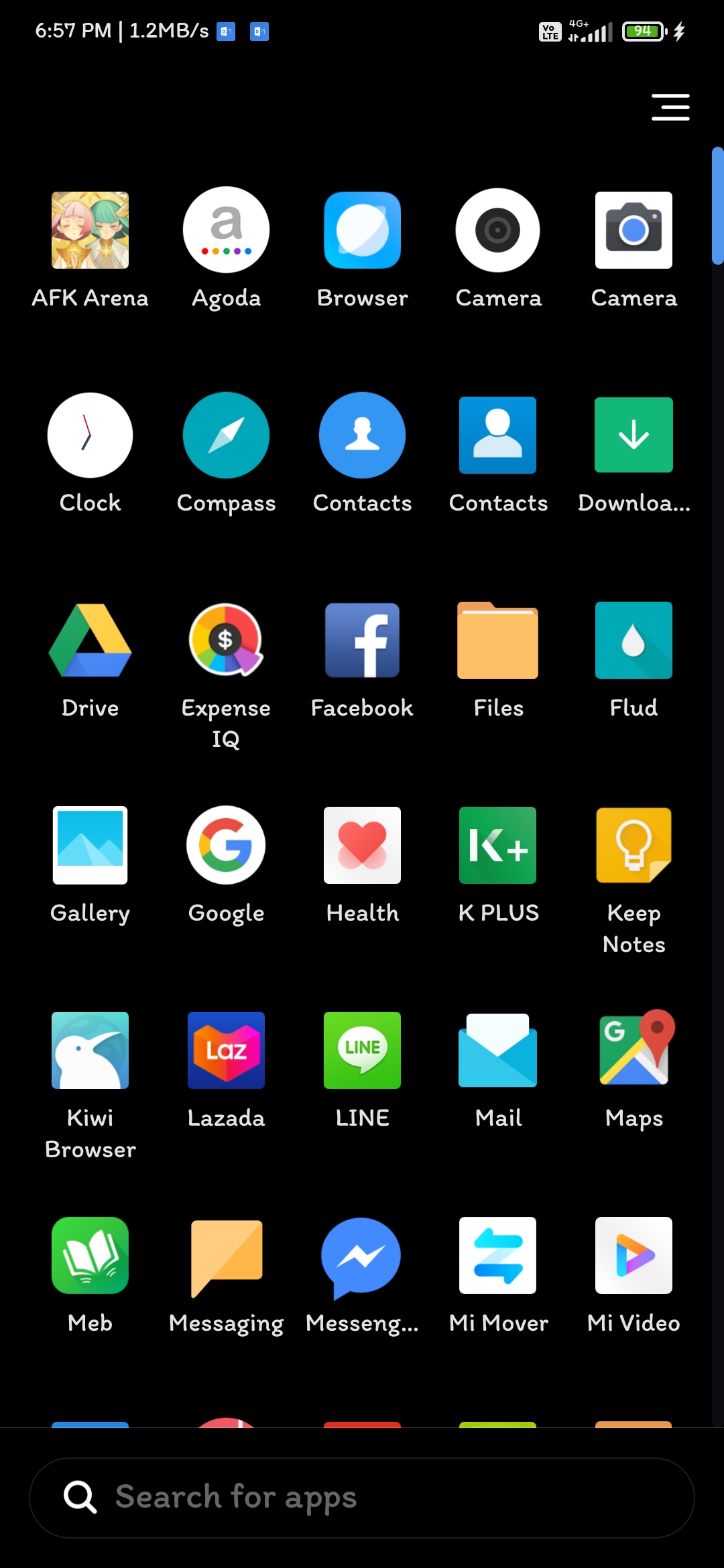The width and height of the screenshot is (724, 1568).
Task: Tap the Search for apps field
Action: [362, 1498]
